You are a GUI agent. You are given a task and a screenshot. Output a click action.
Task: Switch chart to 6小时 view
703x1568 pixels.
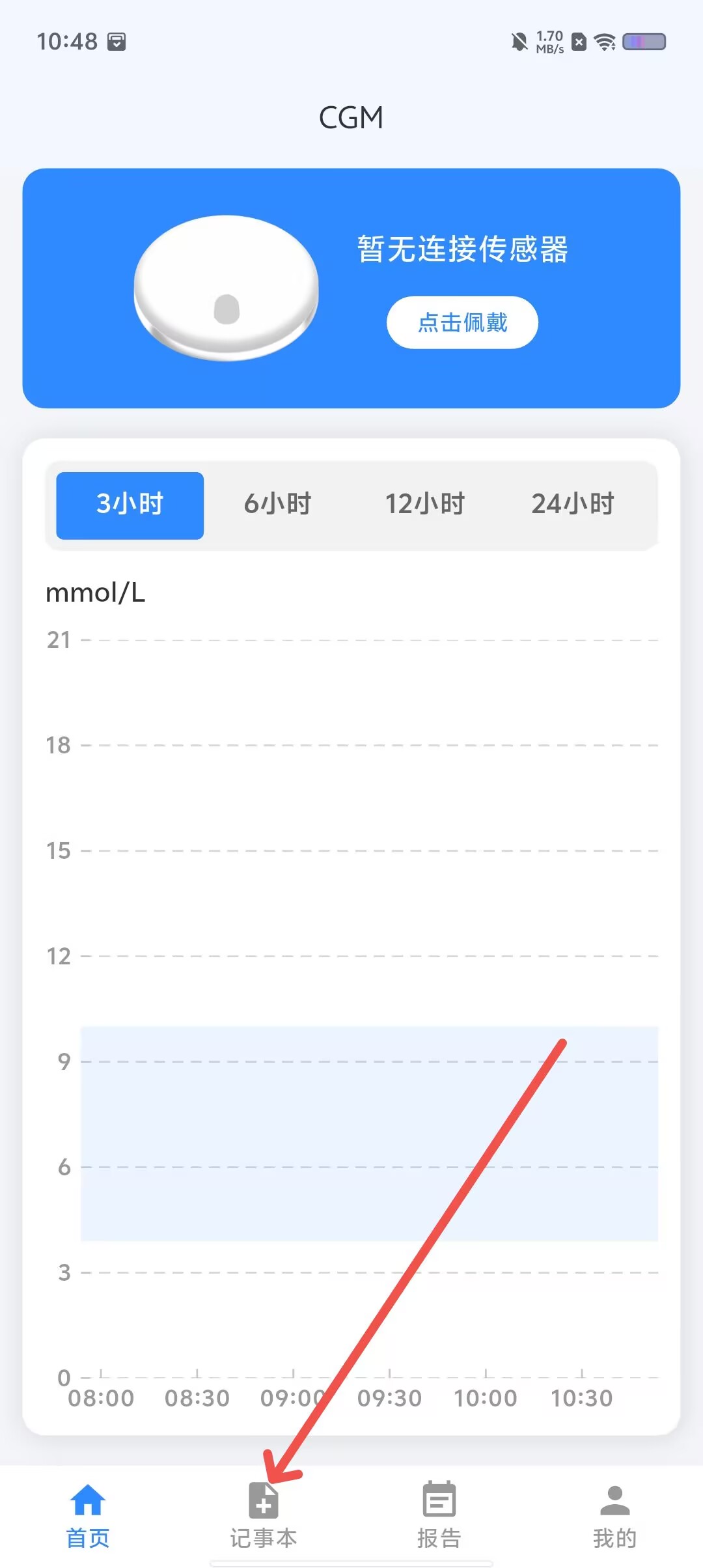278,505
